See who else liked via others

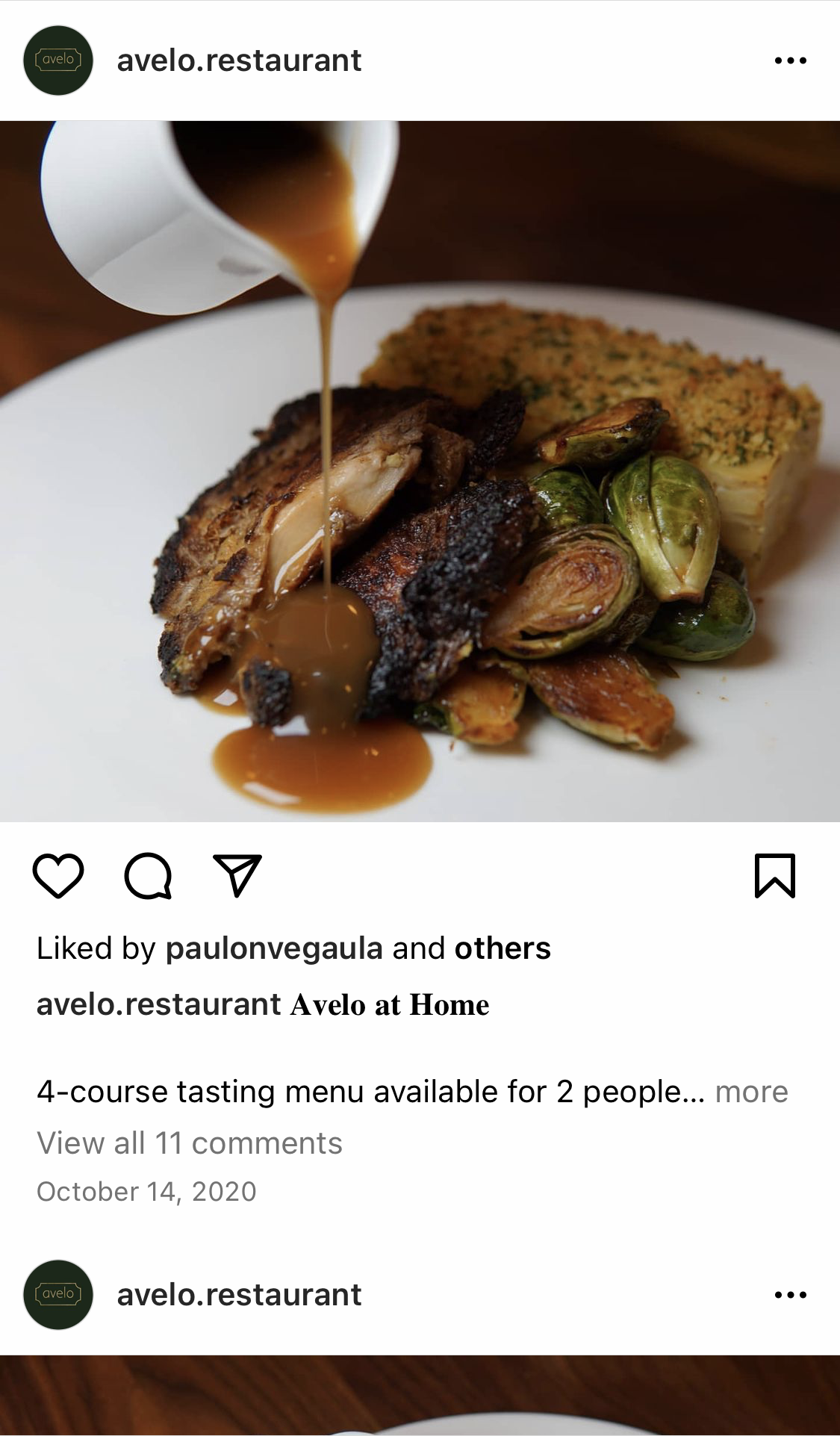click(502, 948)
